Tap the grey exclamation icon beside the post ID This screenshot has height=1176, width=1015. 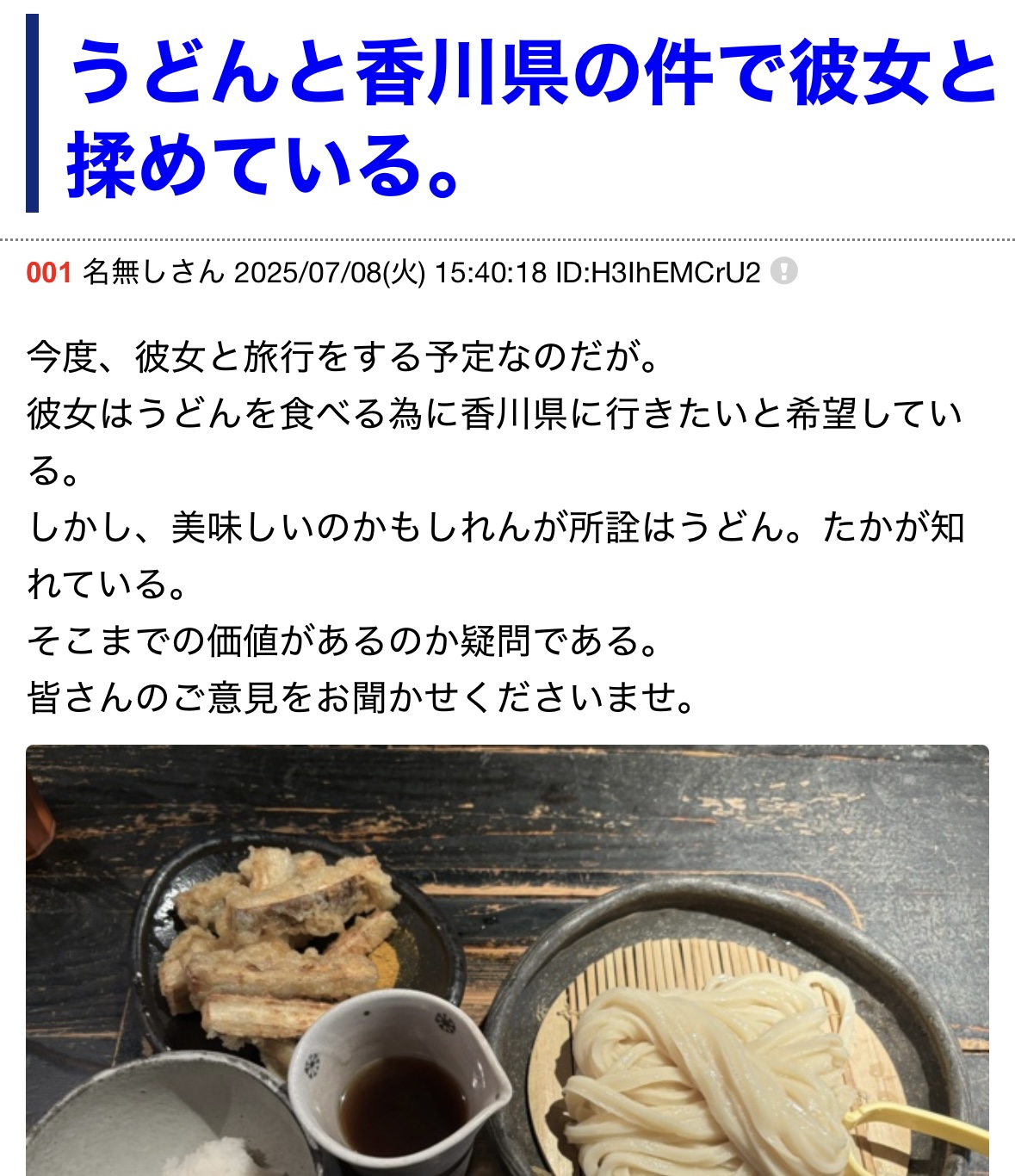tap(783, 272)
